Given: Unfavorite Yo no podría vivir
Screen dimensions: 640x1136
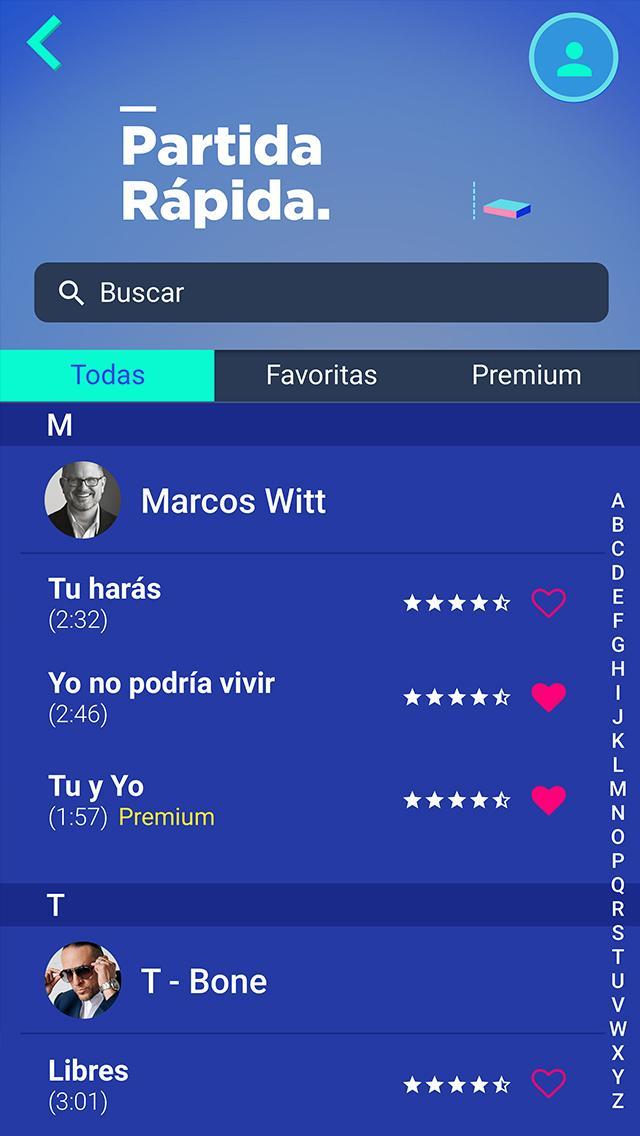Looking at the screenshot, I should click(548, 697).
